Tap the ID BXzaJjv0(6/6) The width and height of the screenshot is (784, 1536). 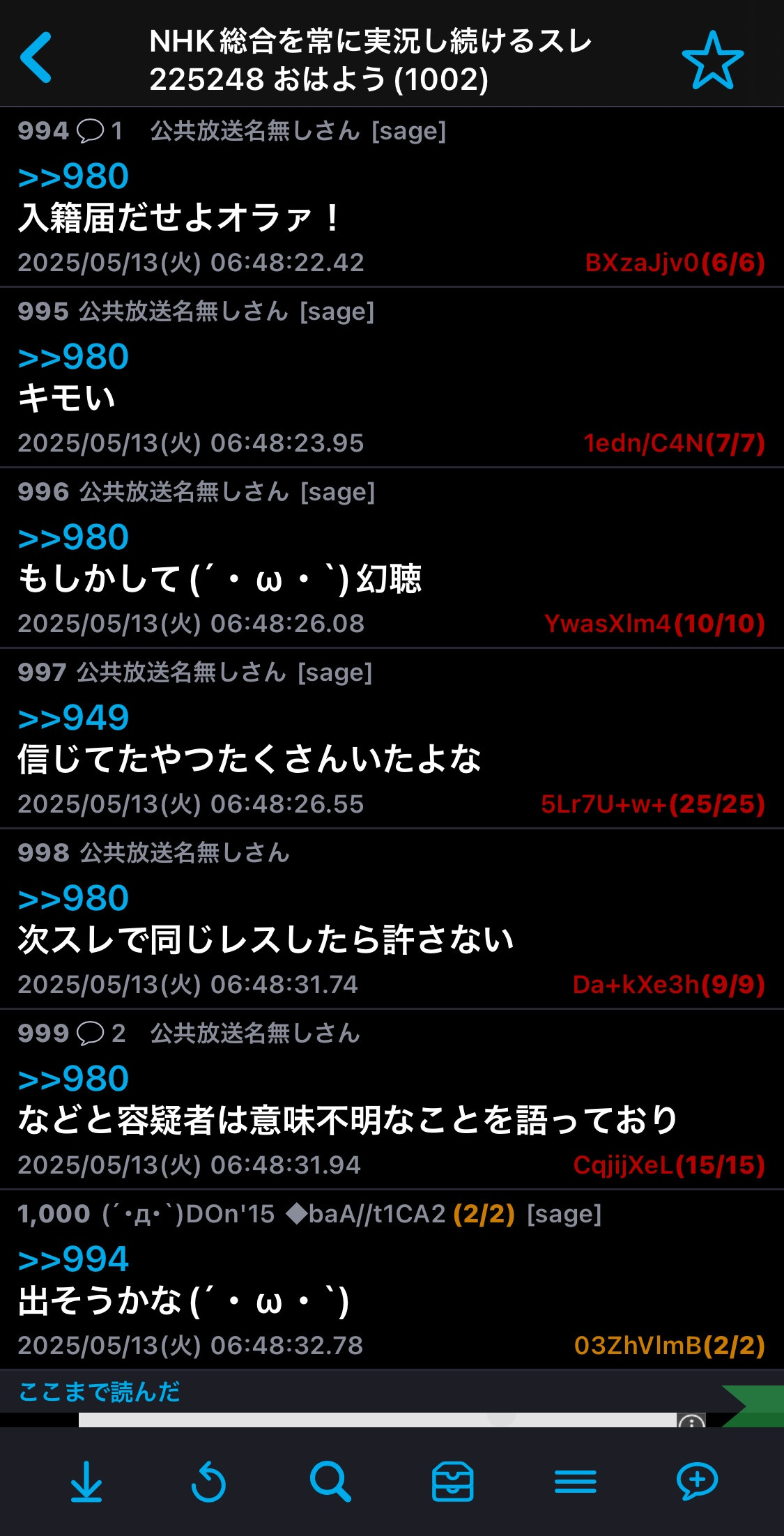click(675, 263)
